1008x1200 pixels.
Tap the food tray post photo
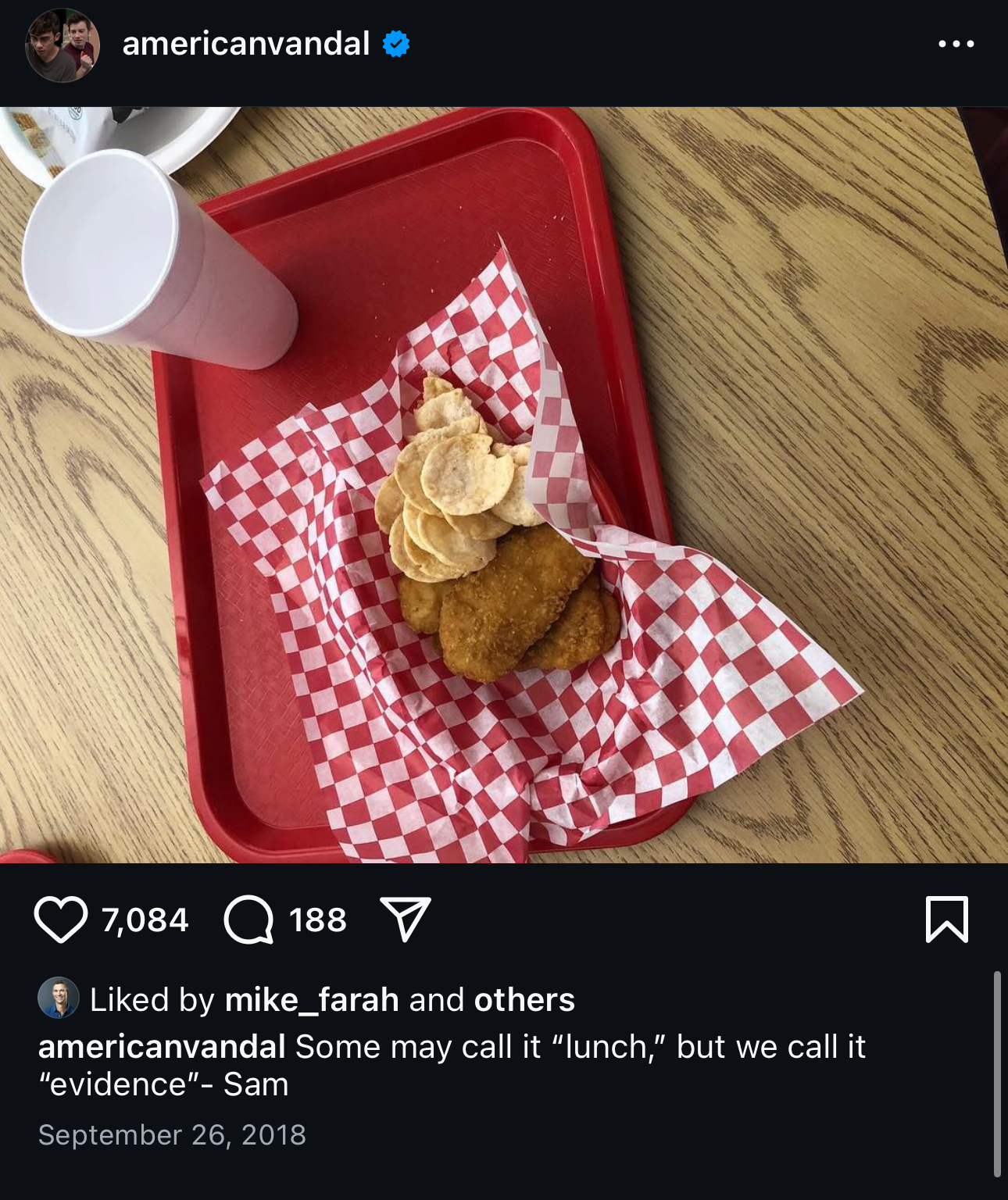pos(504,484)
